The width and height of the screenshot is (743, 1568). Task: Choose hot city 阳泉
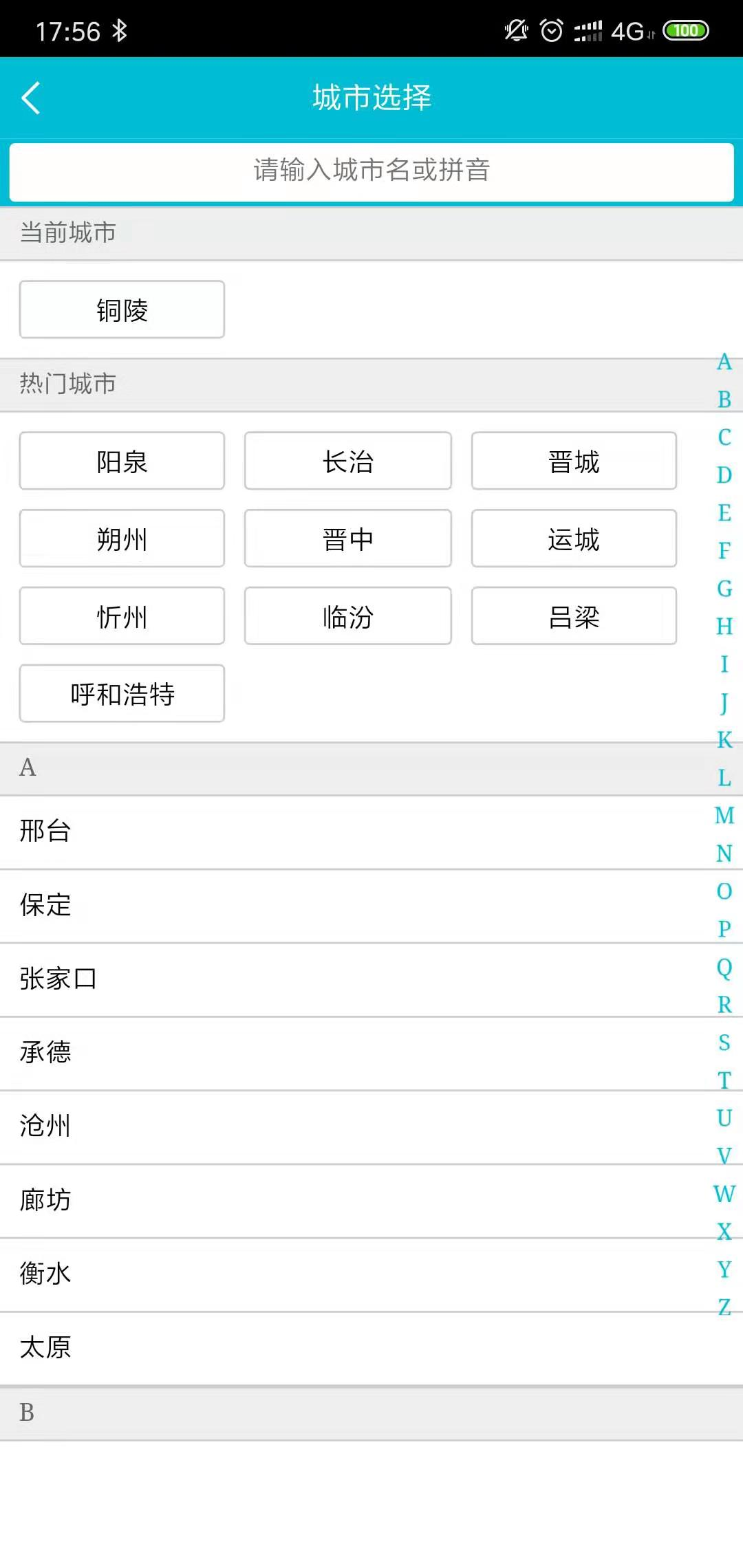[x=122, y=461]
